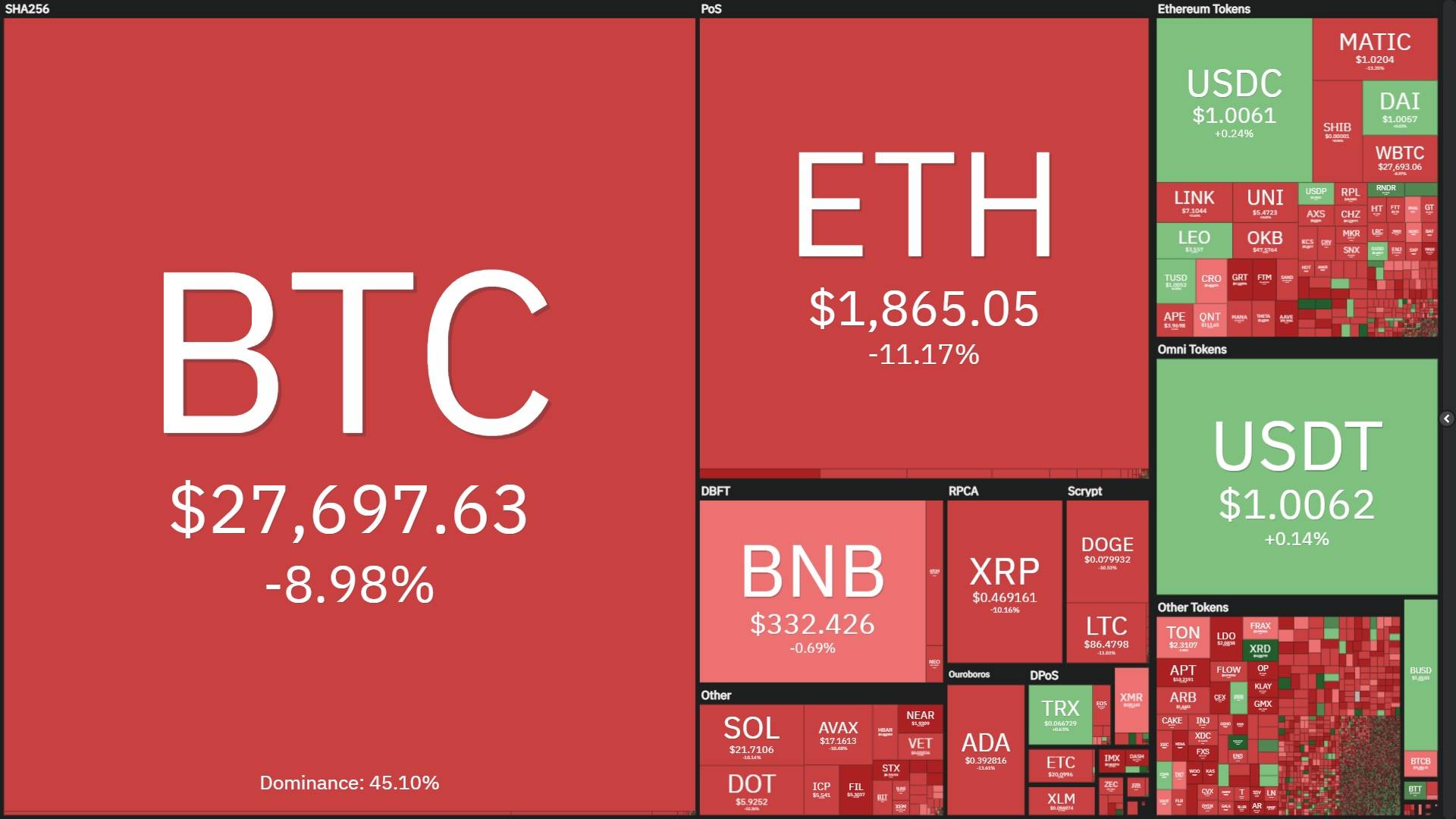Select the USDT tile
The width and height of the screenshot is (1456, 819).
[x=1297, y=476]
